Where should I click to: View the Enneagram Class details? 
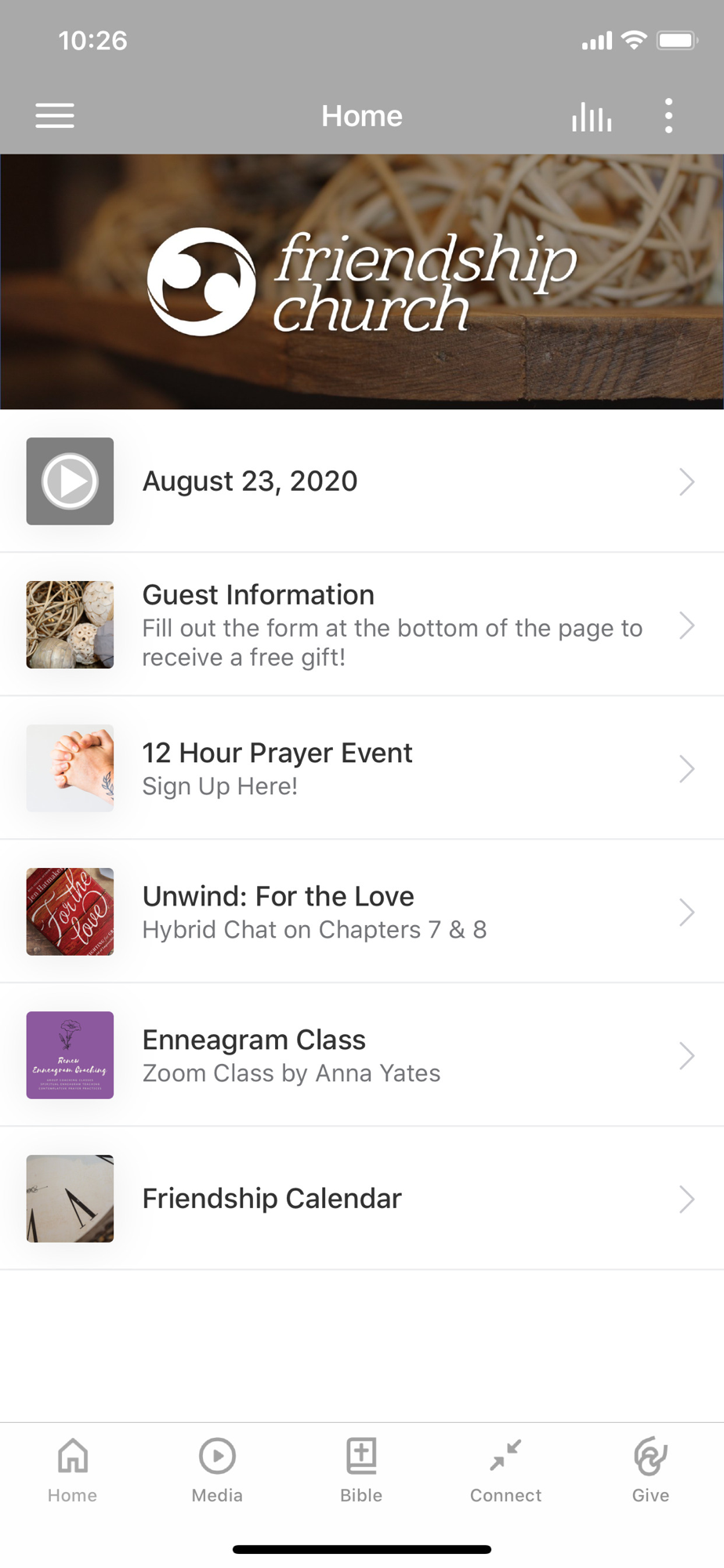[362, 1055]
